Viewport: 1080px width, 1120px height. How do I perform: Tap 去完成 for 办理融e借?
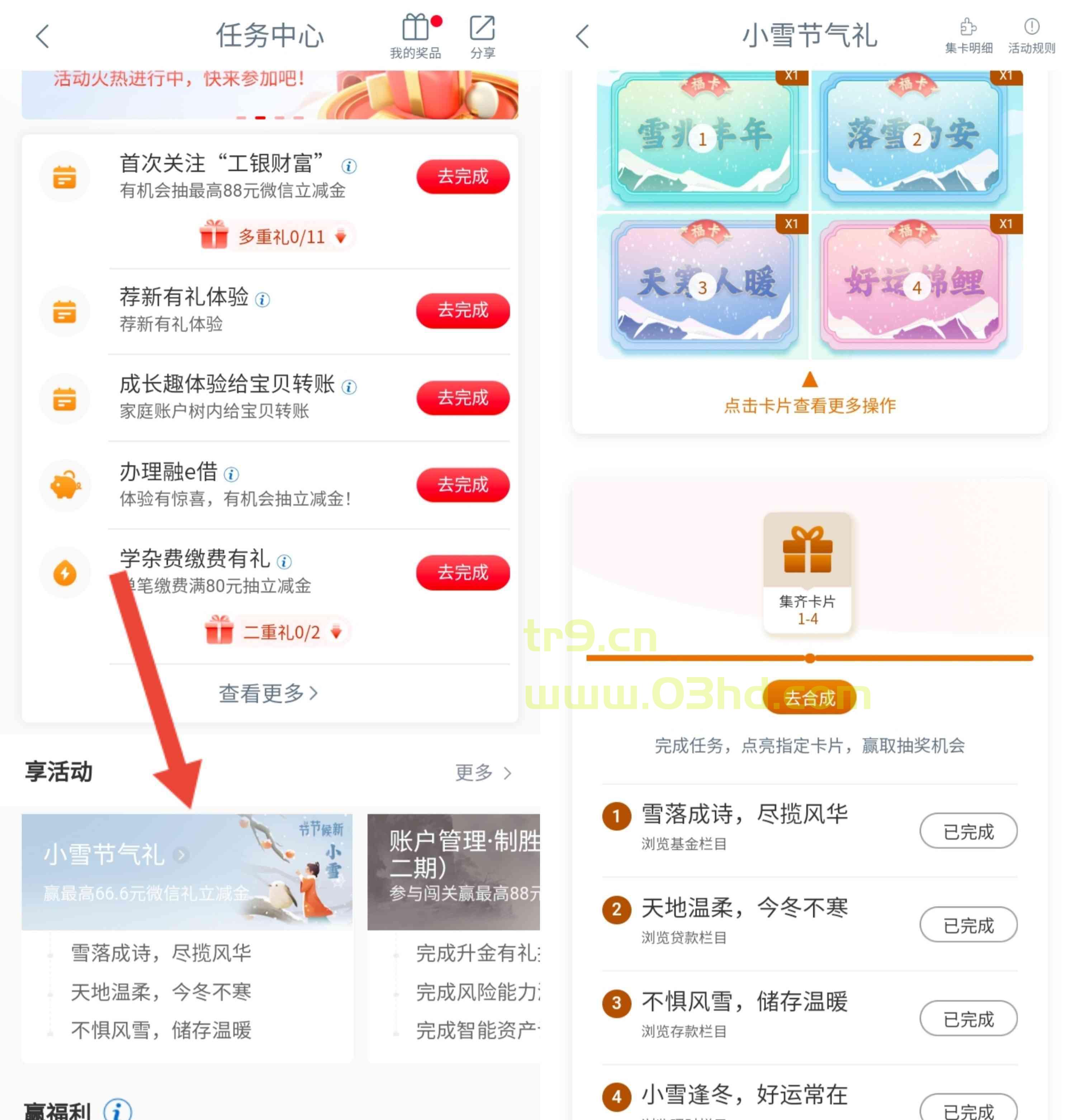coord(462,485)
